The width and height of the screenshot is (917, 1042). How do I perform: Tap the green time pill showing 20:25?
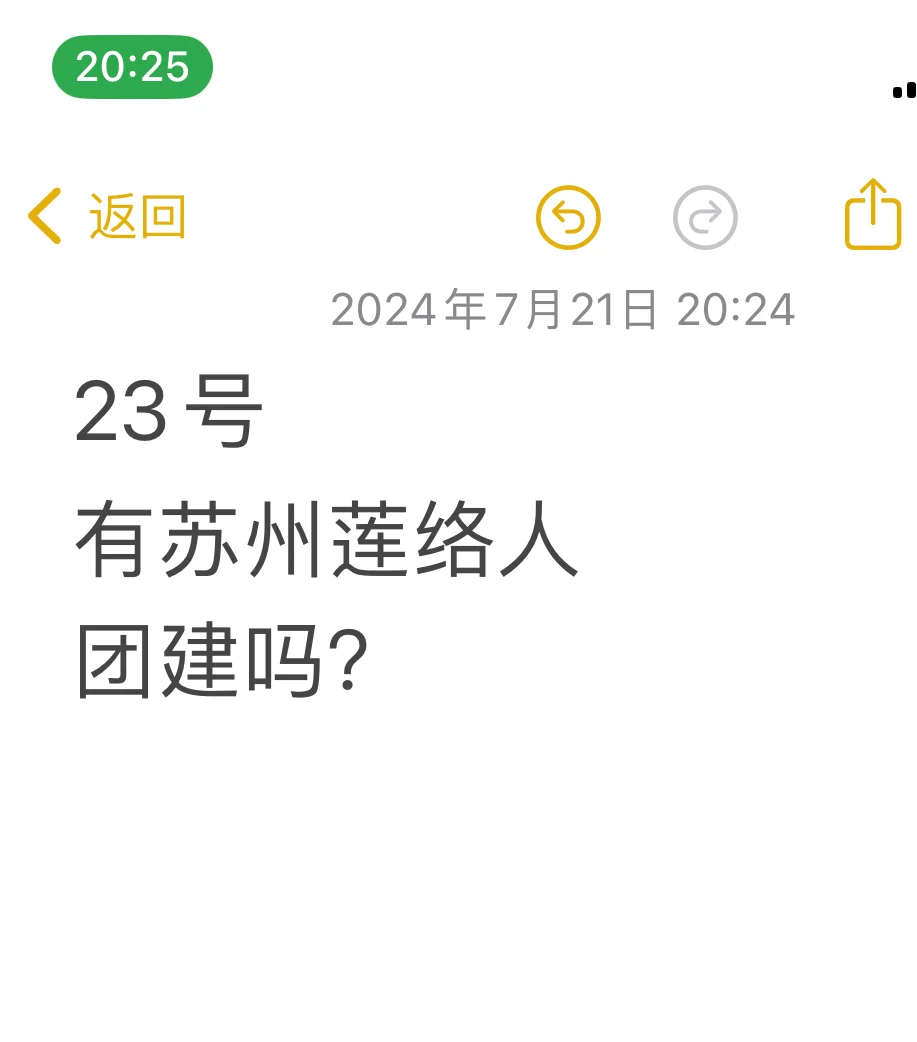coord(134,67)
